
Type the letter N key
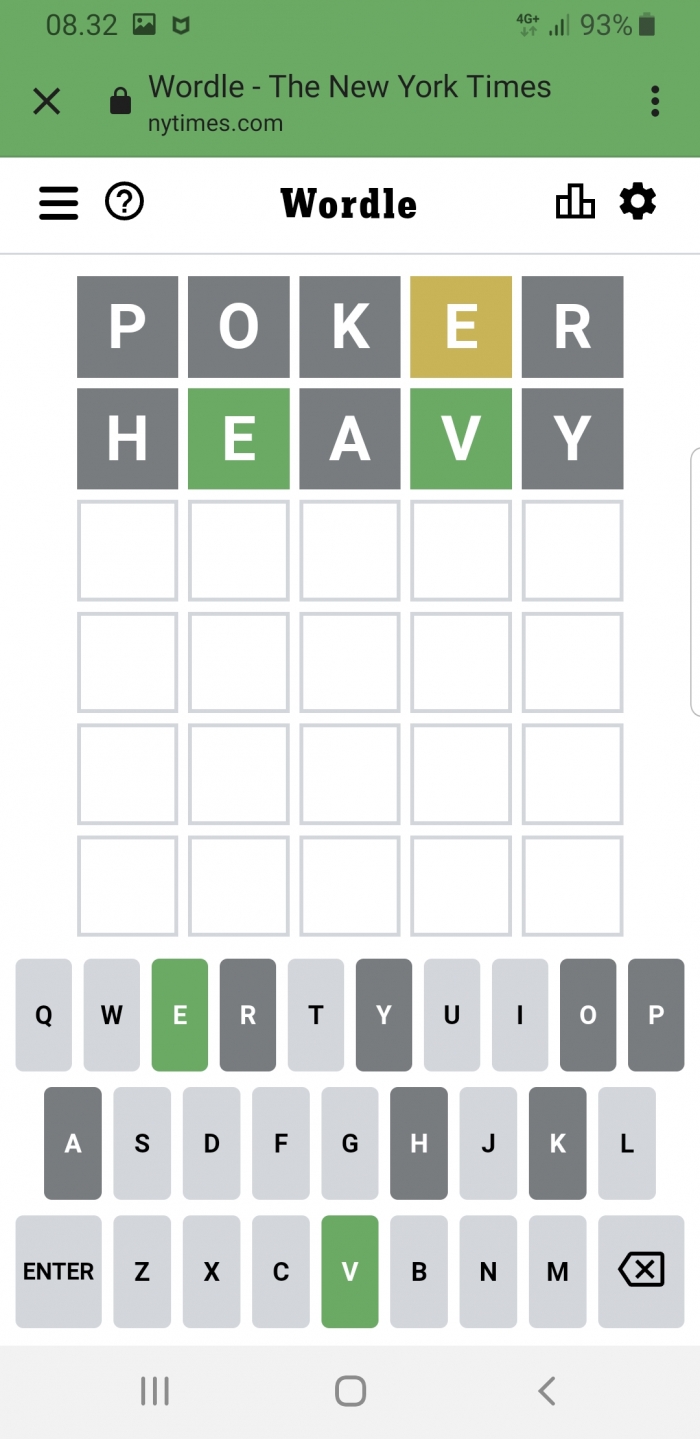tap(488, 1271)
